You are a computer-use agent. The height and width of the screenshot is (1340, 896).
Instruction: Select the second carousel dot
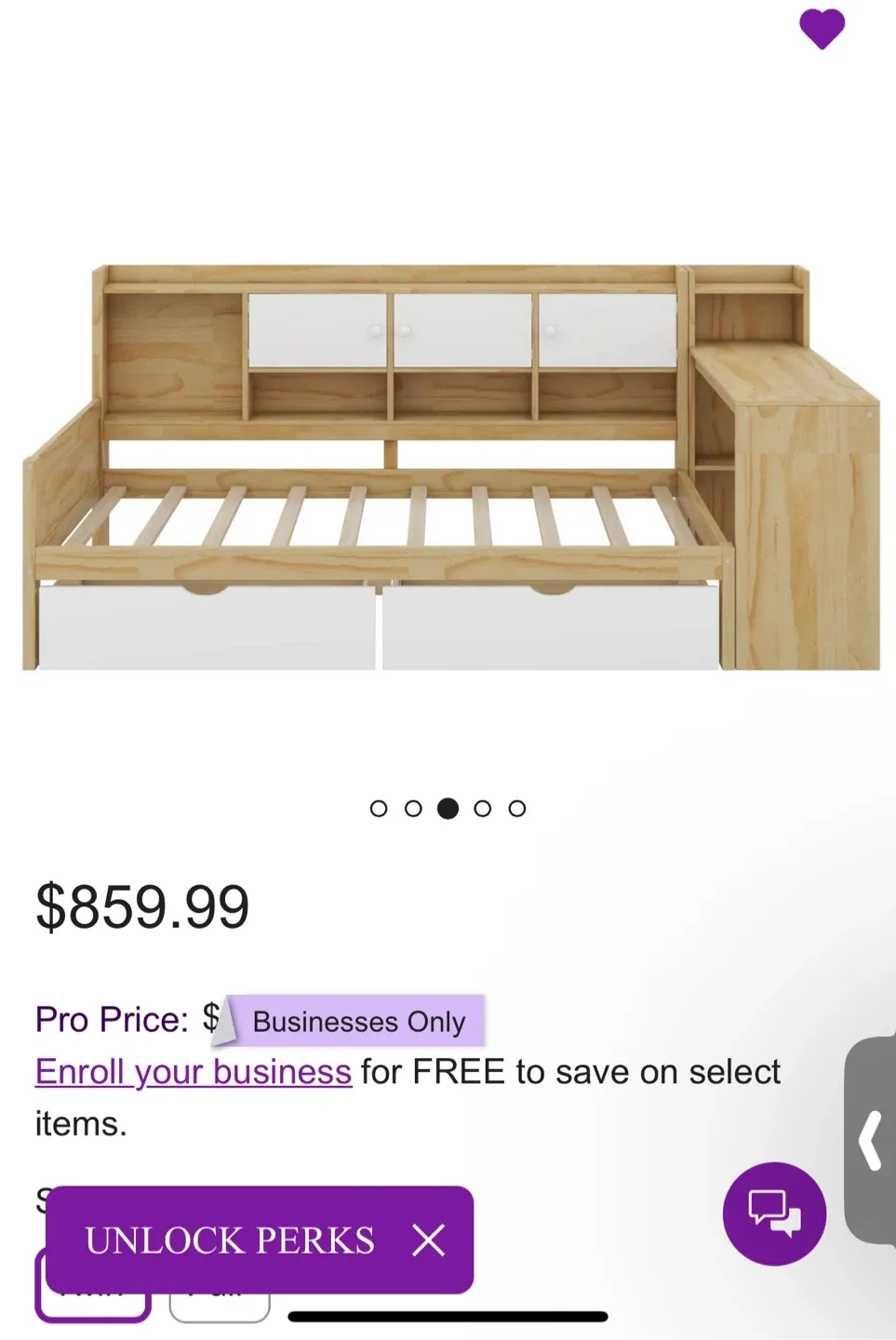413,808
